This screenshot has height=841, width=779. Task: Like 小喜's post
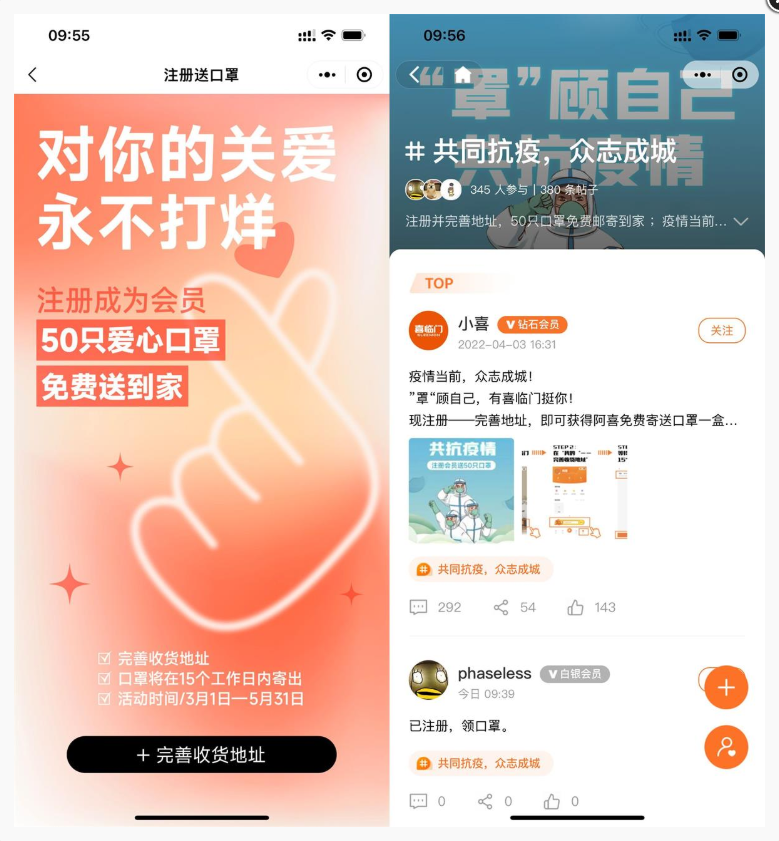591,607
